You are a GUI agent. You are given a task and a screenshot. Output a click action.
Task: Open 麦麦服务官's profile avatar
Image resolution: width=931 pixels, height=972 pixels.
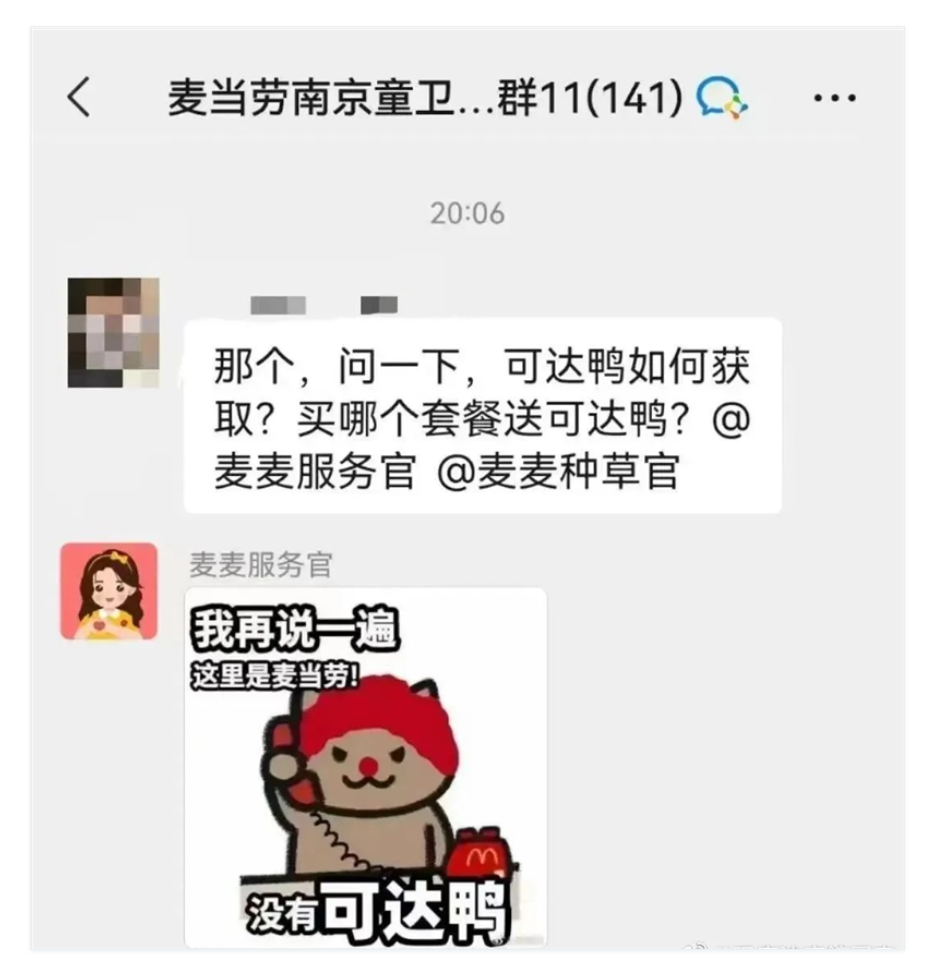(x=109, y=591)
